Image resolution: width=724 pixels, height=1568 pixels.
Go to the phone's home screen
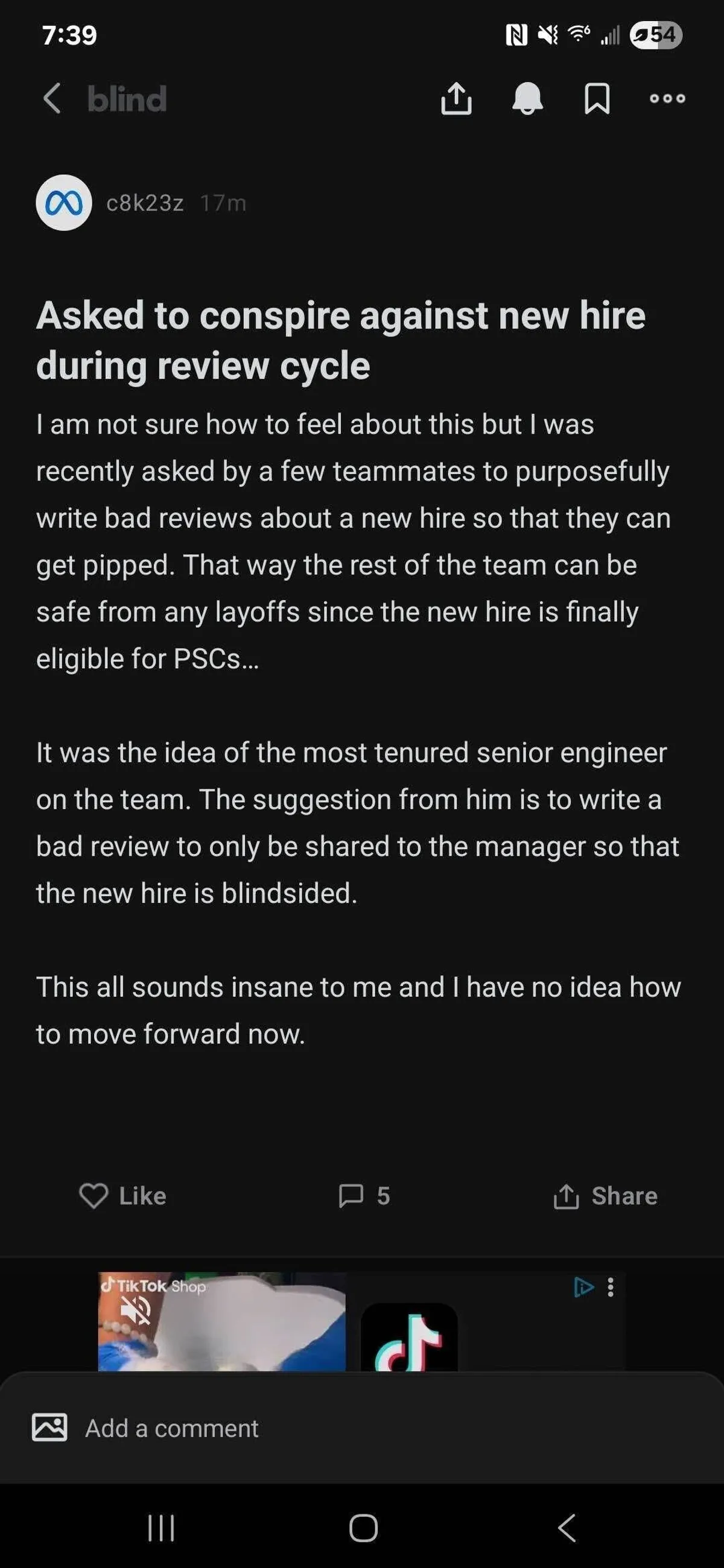(x=364, y=1528)
